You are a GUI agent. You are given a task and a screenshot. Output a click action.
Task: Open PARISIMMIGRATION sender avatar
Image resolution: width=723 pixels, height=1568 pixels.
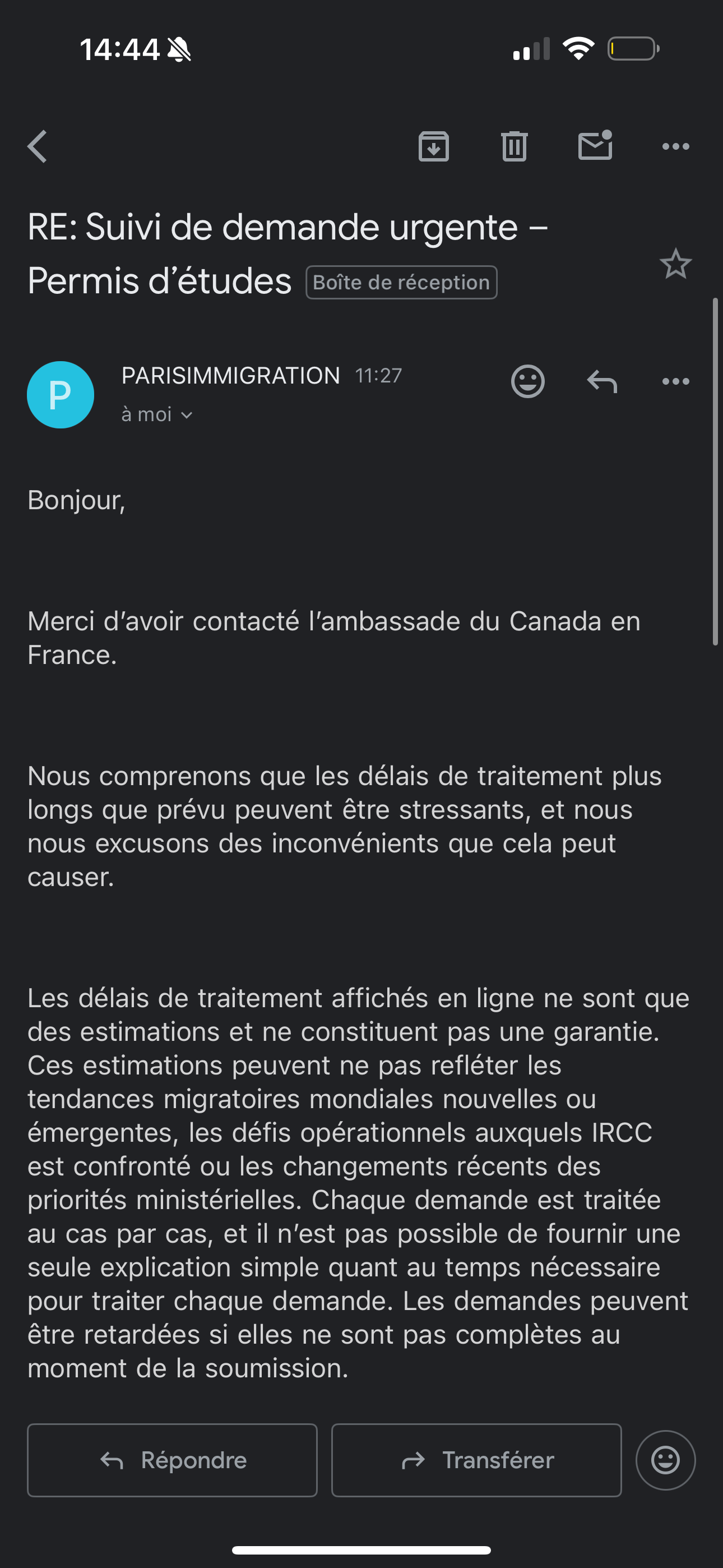(61, 394)
